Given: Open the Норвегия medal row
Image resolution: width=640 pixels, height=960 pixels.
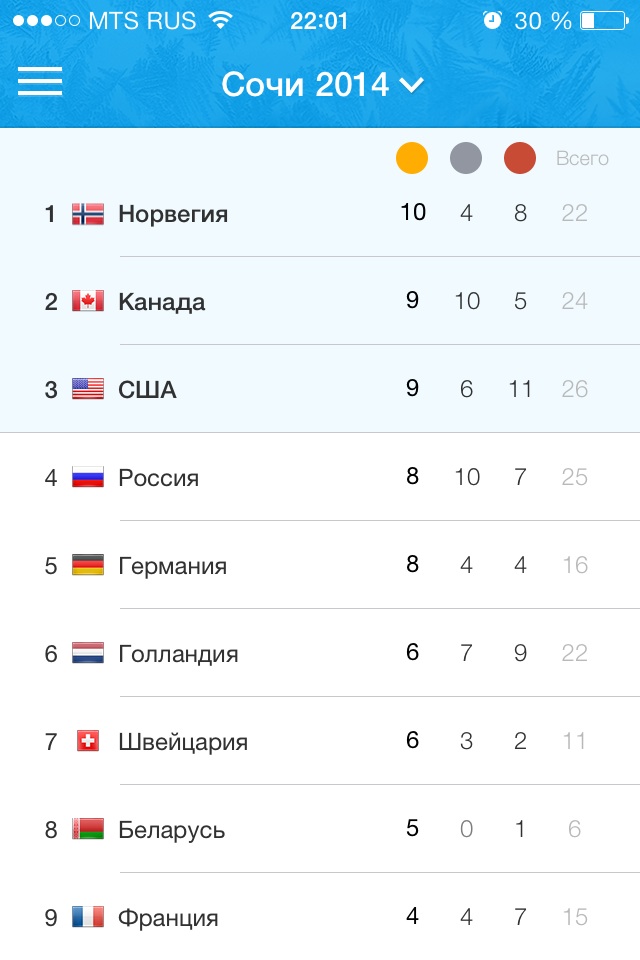Looking at the screenshot, I should click(x=320, y=213).
